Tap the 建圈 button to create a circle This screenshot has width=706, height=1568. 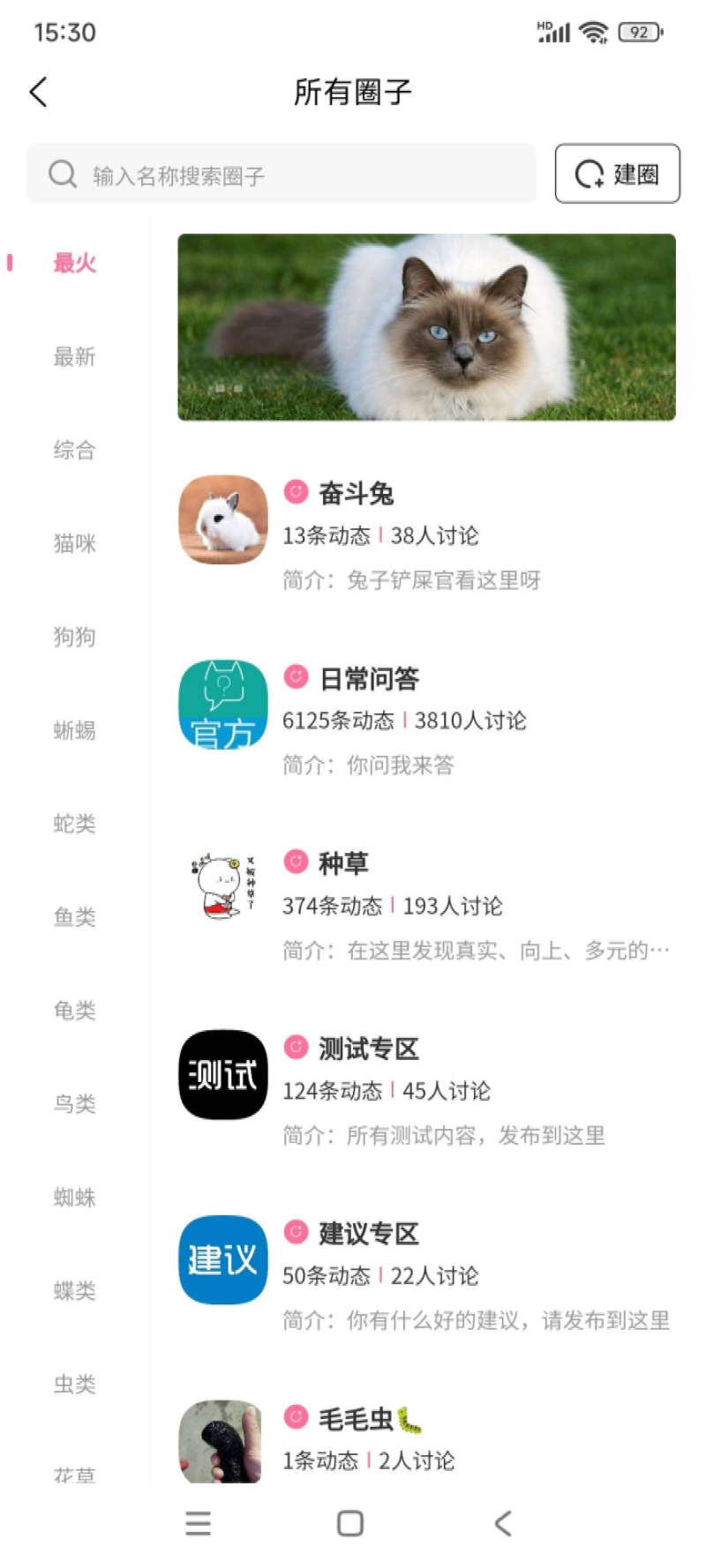617,174
